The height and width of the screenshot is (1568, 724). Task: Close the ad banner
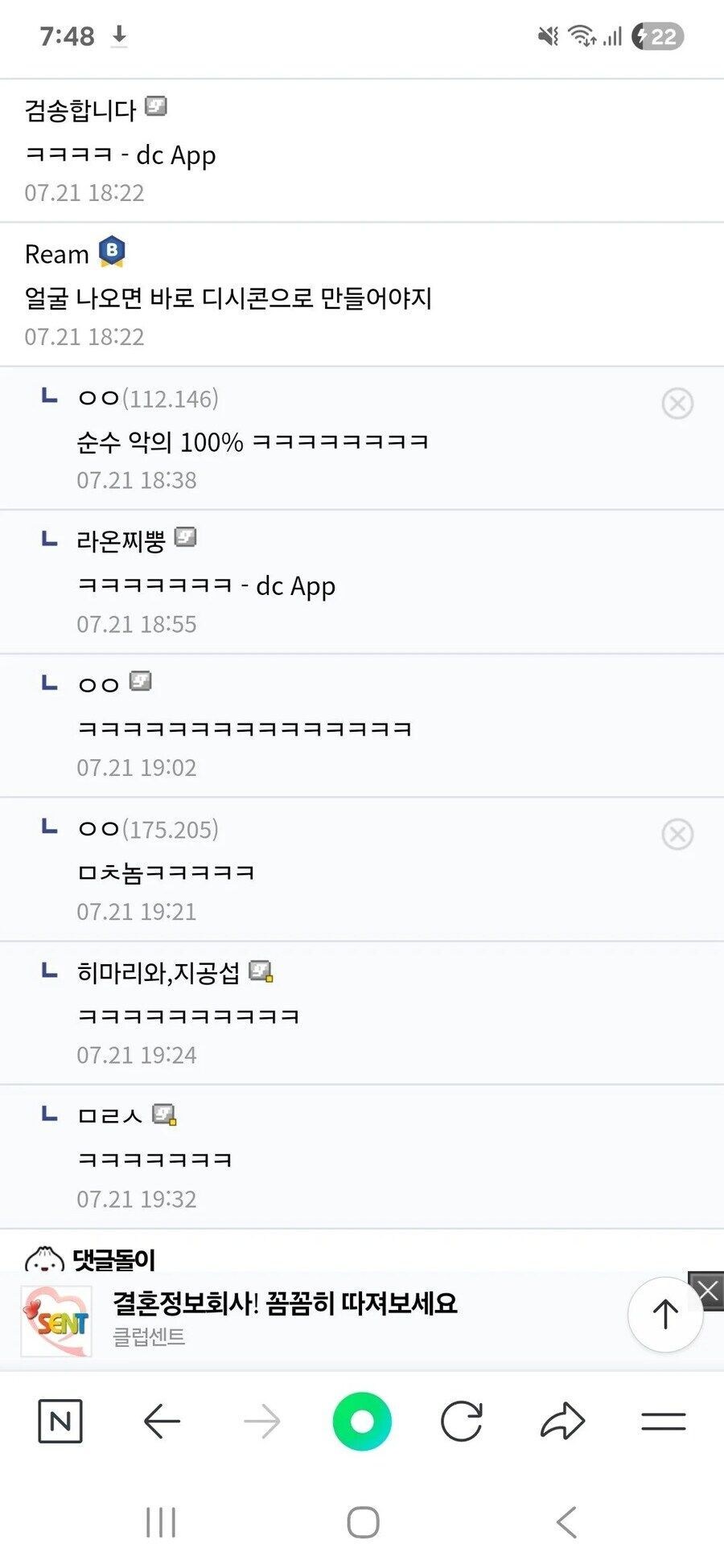(x=707, y=1291)
